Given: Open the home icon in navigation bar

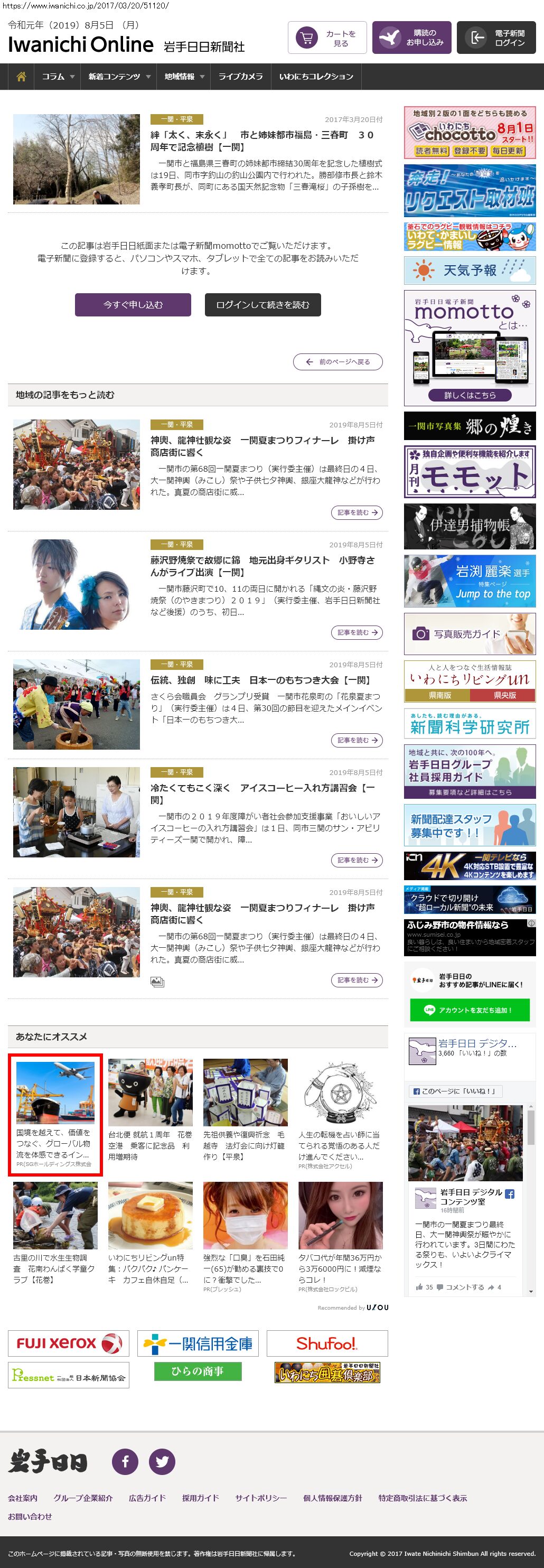Looking at the screenshot, I should click(x=21, y=77).
